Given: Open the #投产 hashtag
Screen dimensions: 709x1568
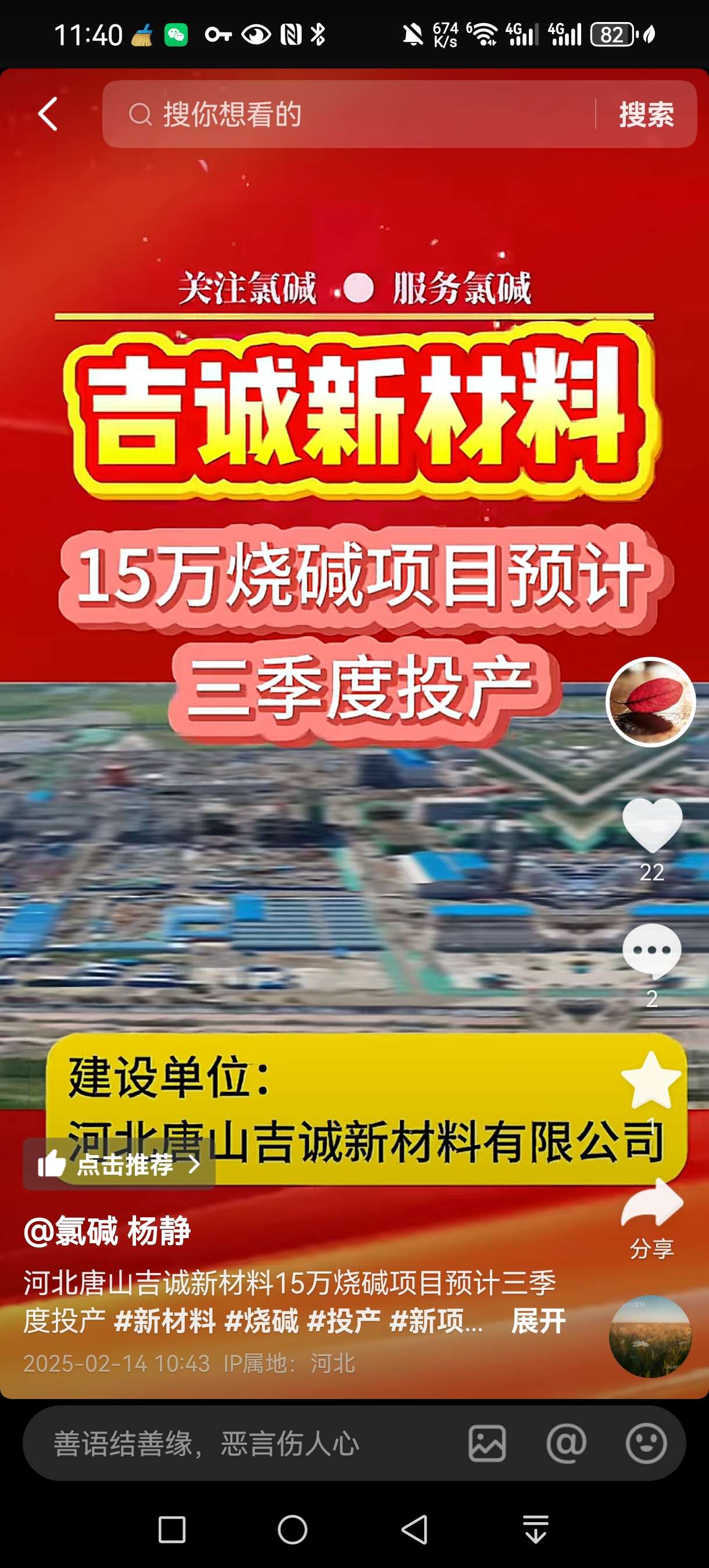Looking at the screenshot, I should pyautogui.click(x=344, y=1321).
